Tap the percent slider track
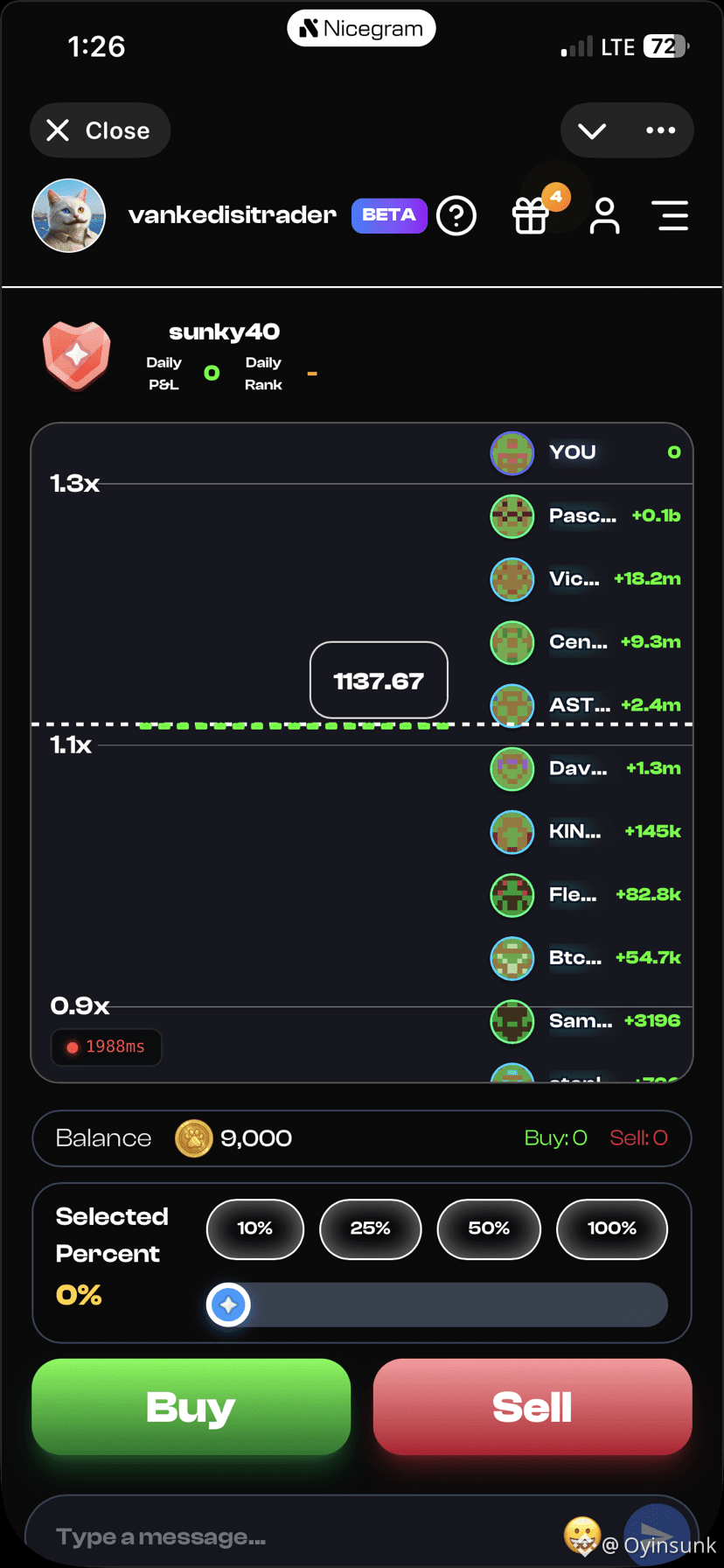Image resolution: width=724 pixels, height=1568 pixels. (x=437, y=1305)
